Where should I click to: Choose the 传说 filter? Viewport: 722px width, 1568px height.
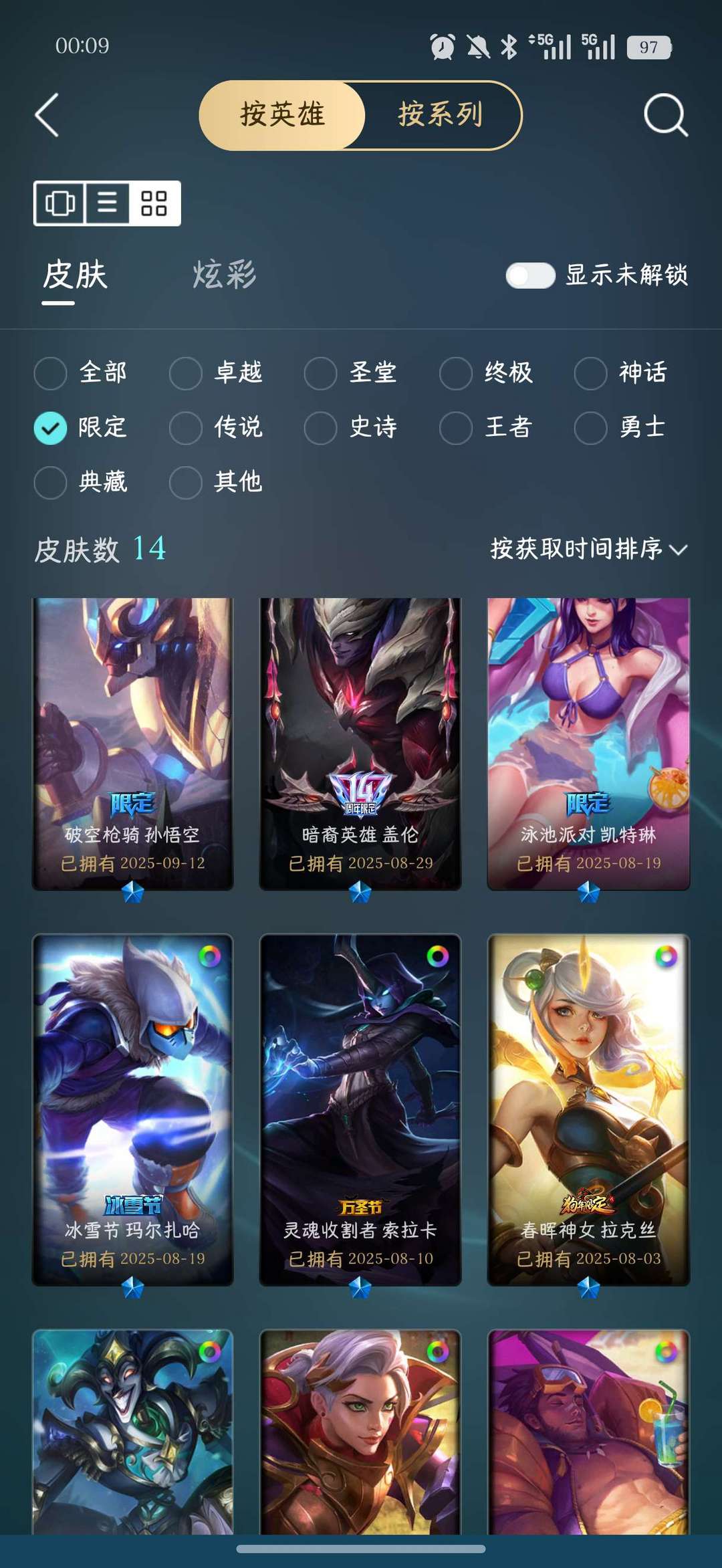216,427
